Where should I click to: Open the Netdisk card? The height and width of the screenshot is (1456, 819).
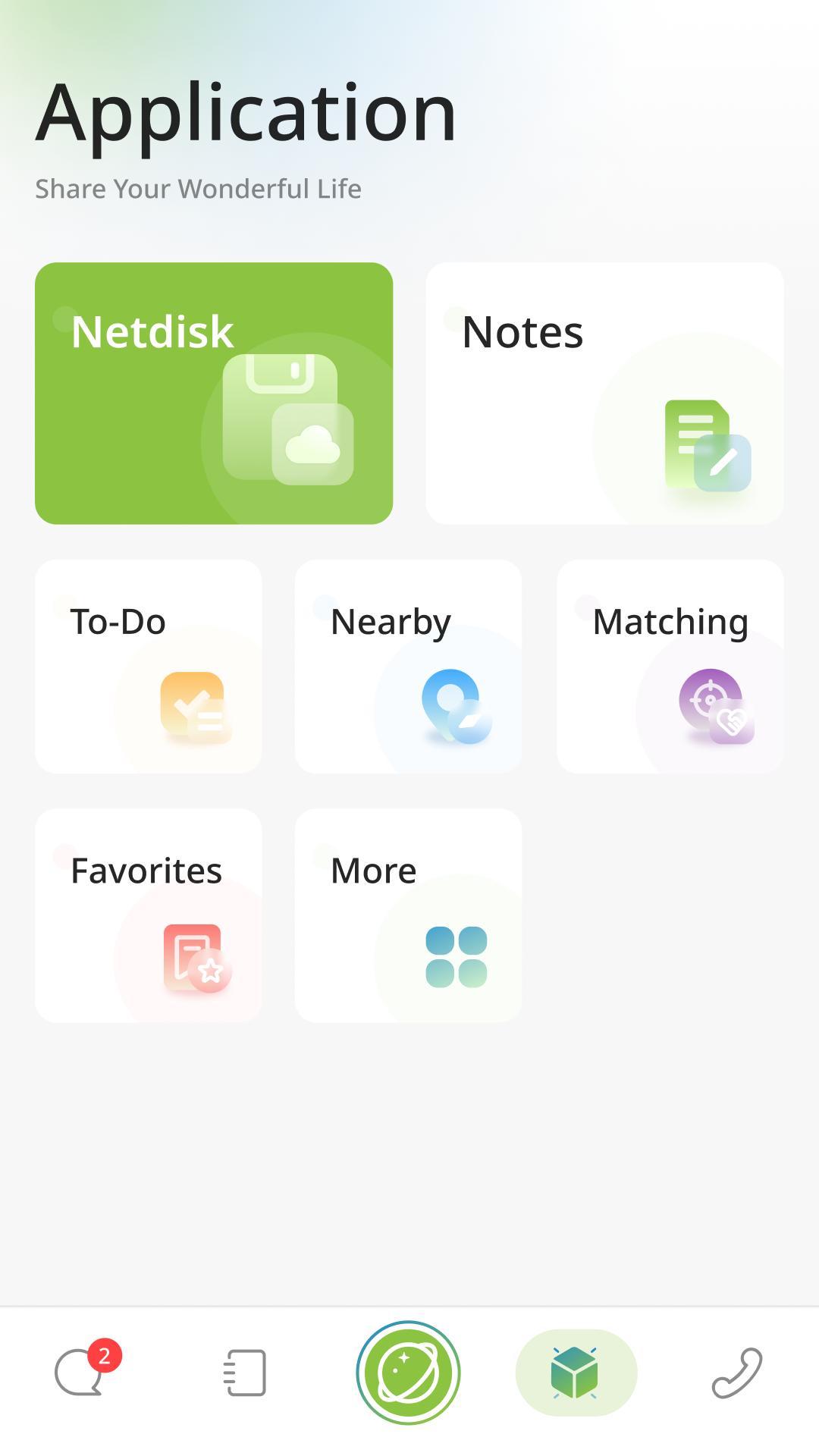pyautogui.click(x=214, y=393)
